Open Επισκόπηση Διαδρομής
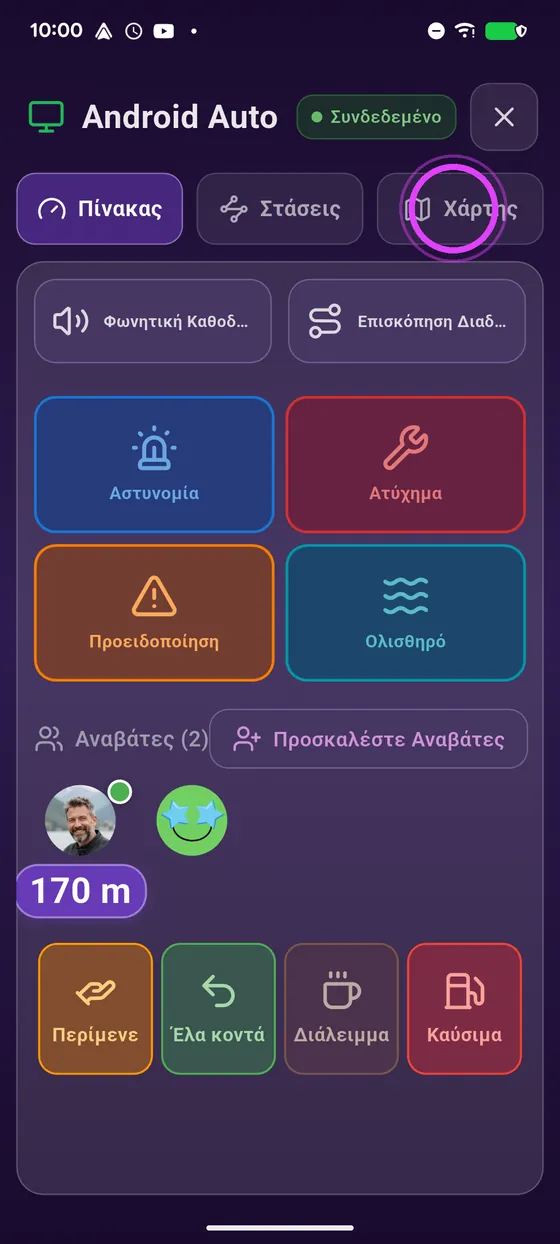Image resolution: width=560 pixels, height=1244 pixels. point(407,321)
